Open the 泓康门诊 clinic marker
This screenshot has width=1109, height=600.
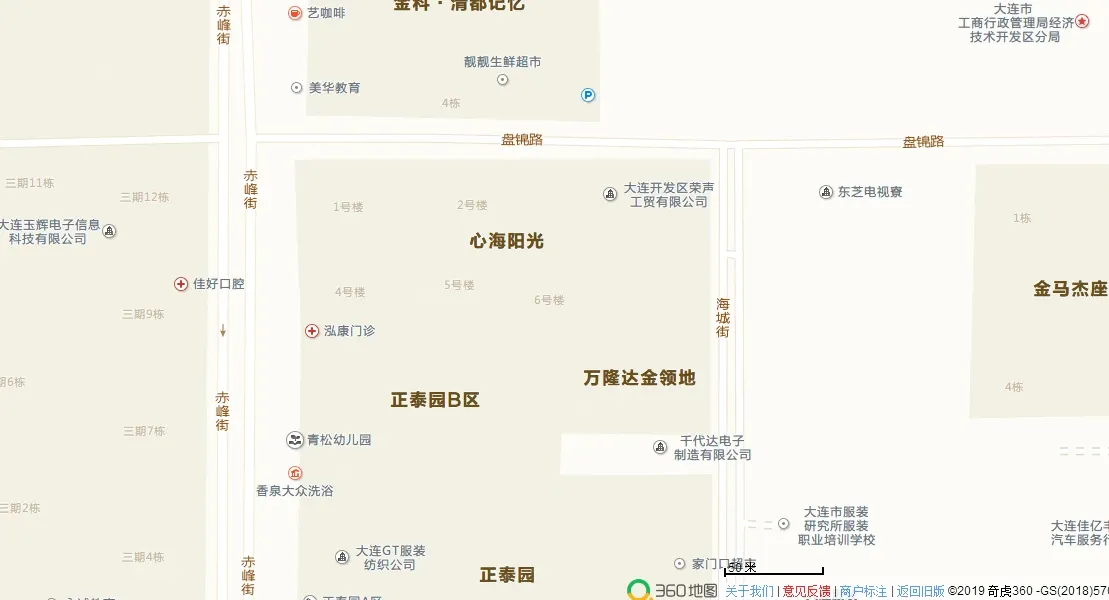(312, 331)
